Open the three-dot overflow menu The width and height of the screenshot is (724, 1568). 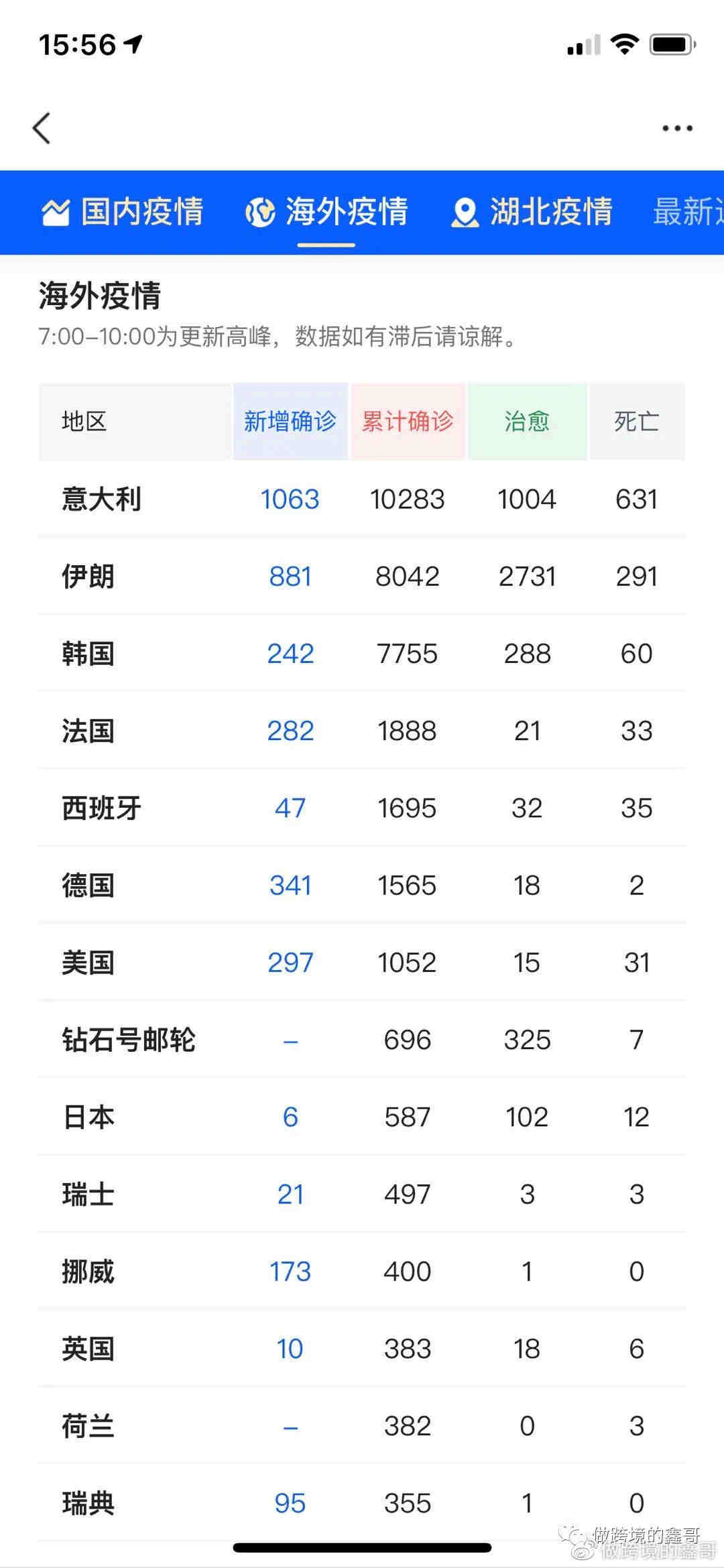[677, 128]
